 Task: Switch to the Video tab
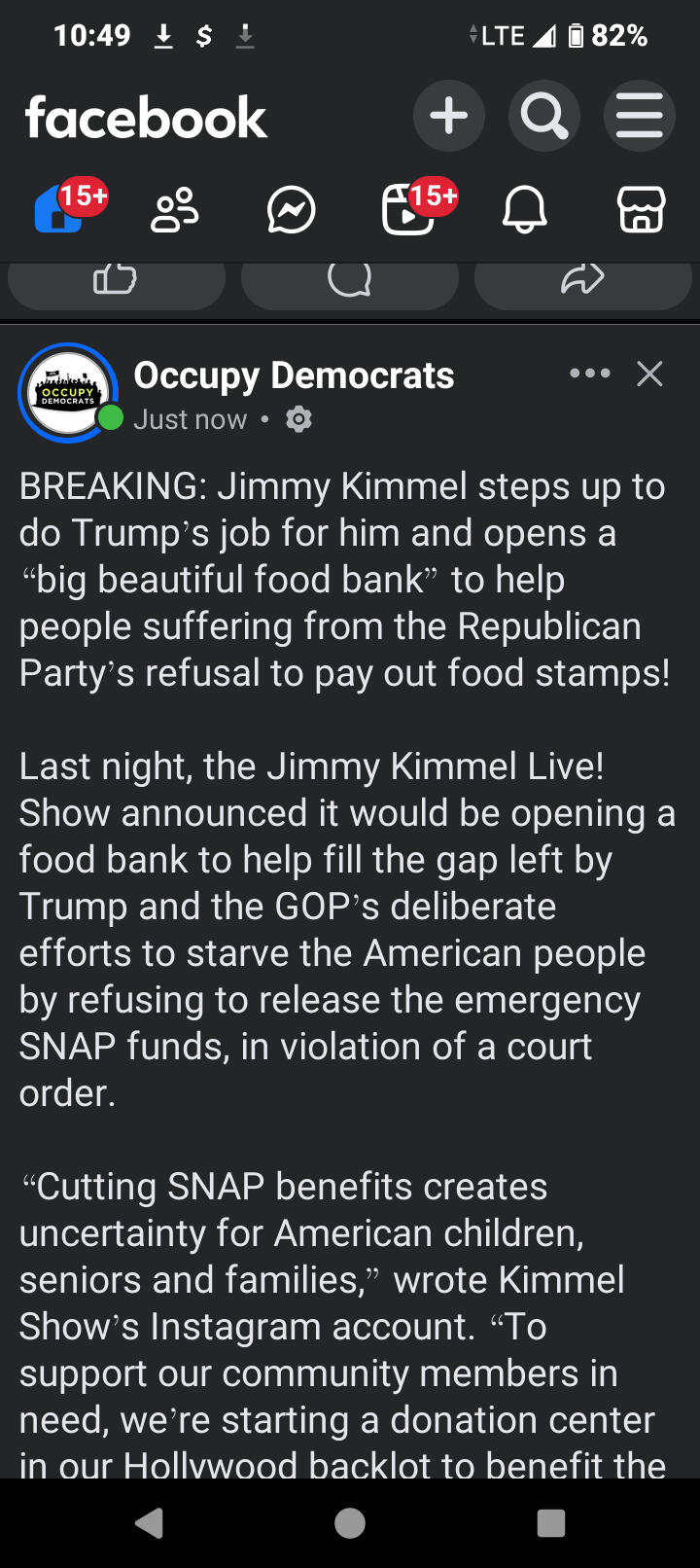(408, 209)
